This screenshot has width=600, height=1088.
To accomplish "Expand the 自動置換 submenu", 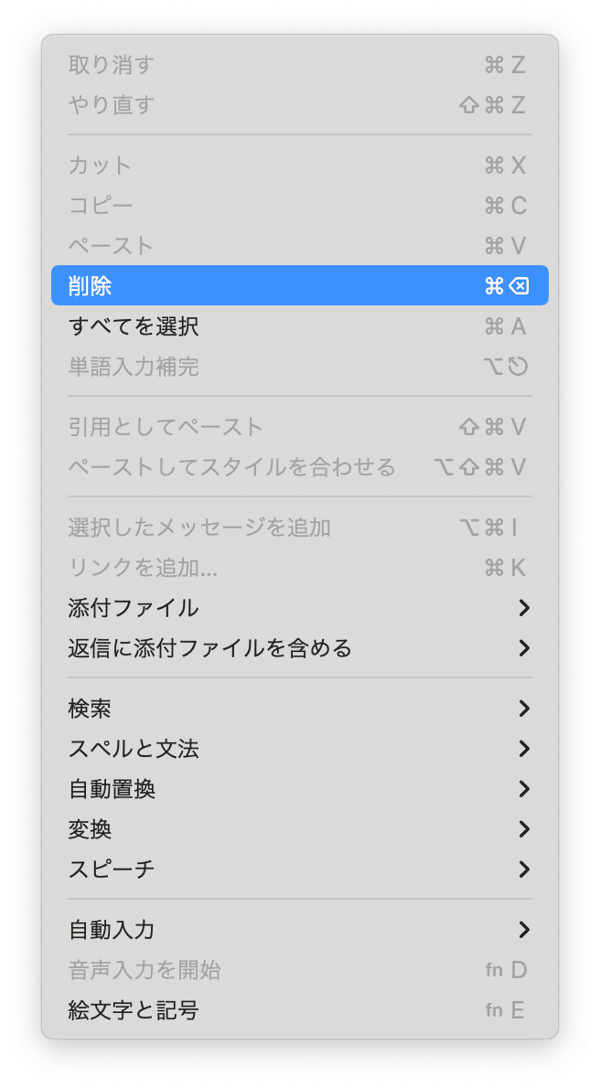I will click(x=300, y=789).
